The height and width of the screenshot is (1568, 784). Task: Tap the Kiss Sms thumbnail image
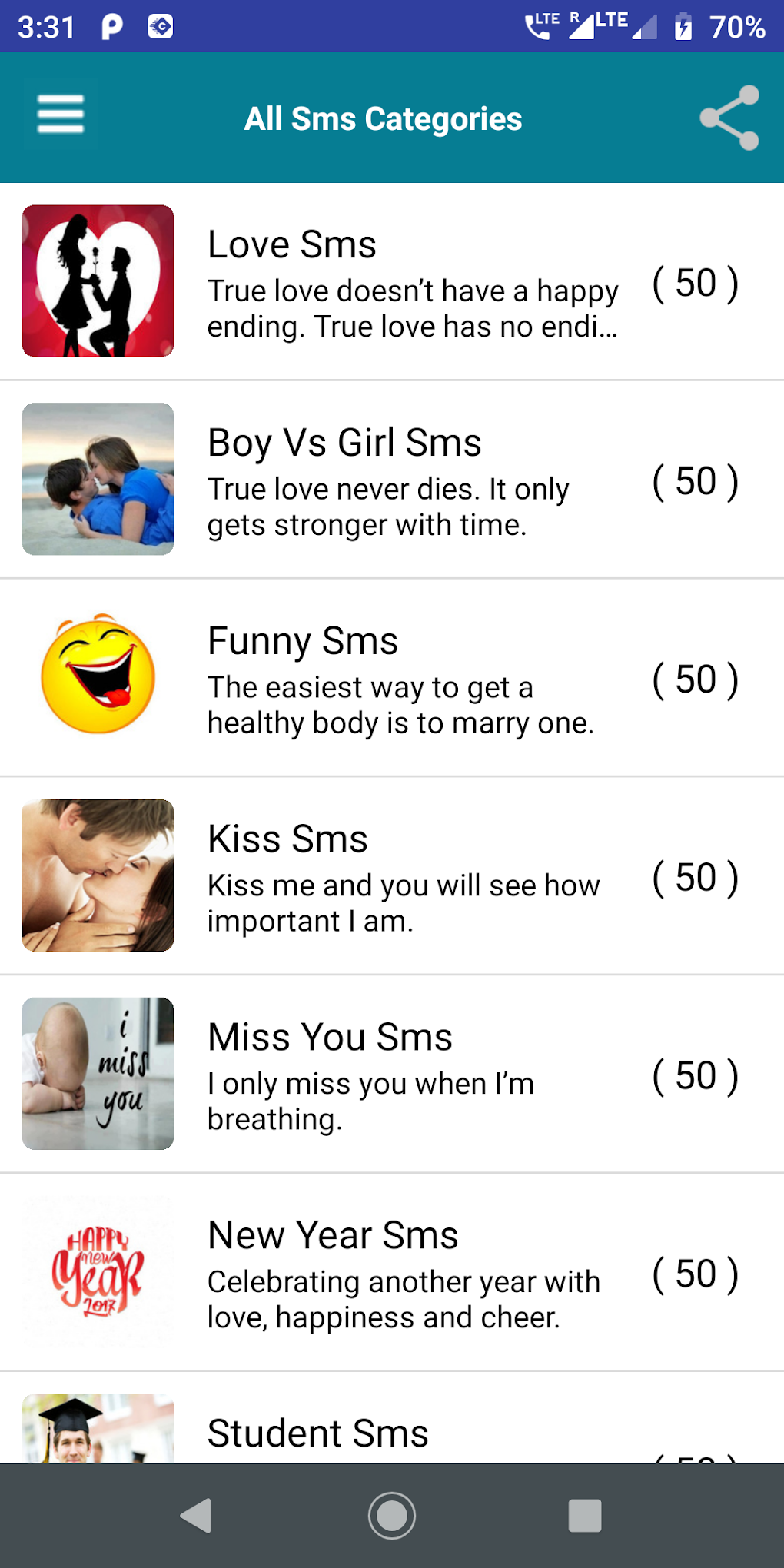98,874
